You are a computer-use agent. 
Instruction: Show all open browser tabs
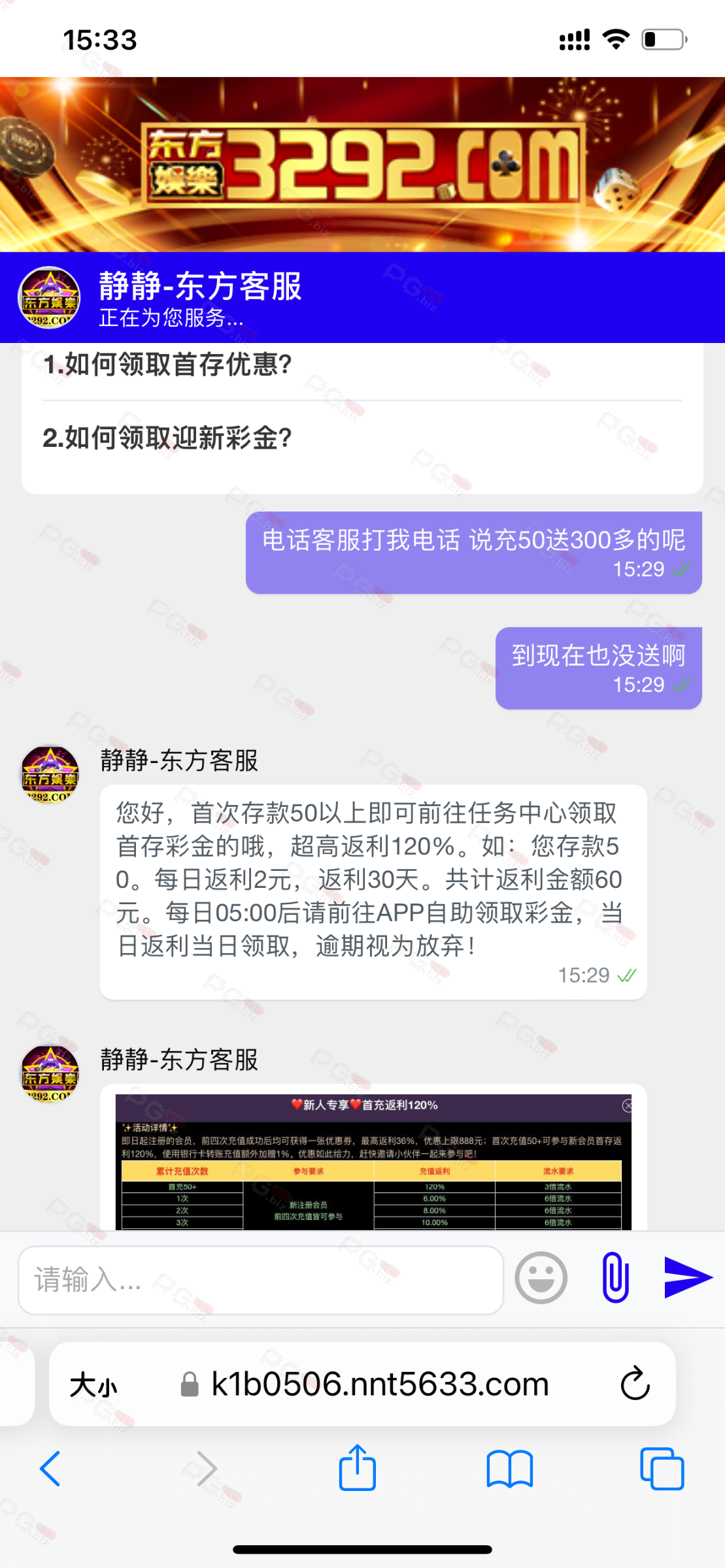(662, 1469)
